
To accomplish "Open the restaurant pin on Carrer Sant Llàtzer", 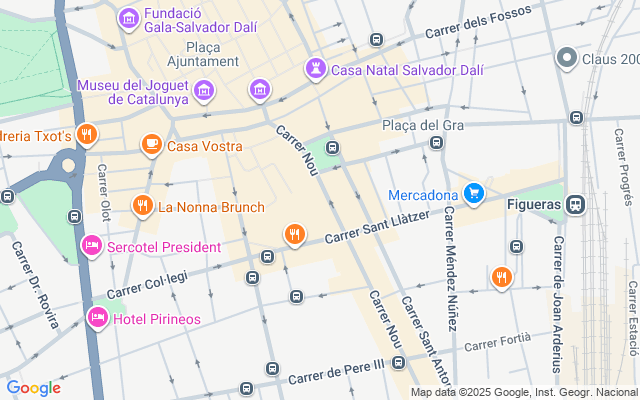I will coord(294,235).
